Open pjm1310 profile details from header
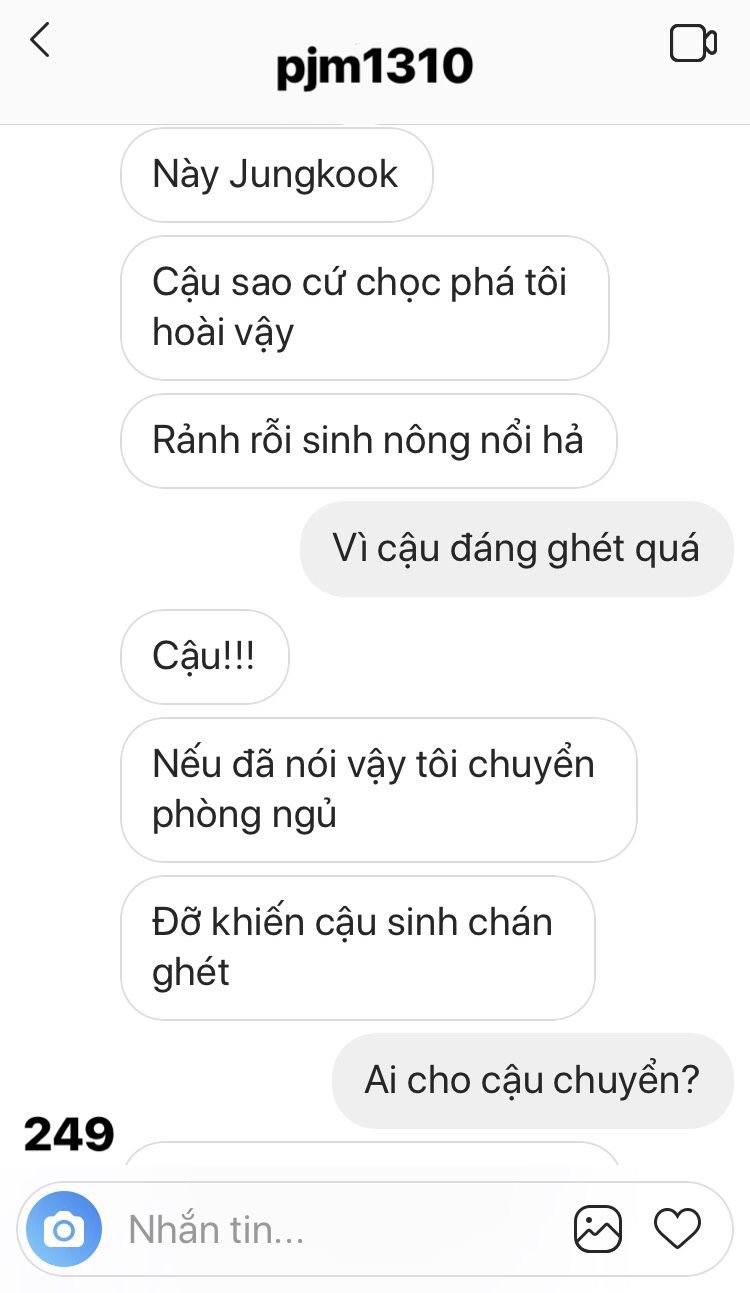The image size is (750, 1293). pos(374,66)
